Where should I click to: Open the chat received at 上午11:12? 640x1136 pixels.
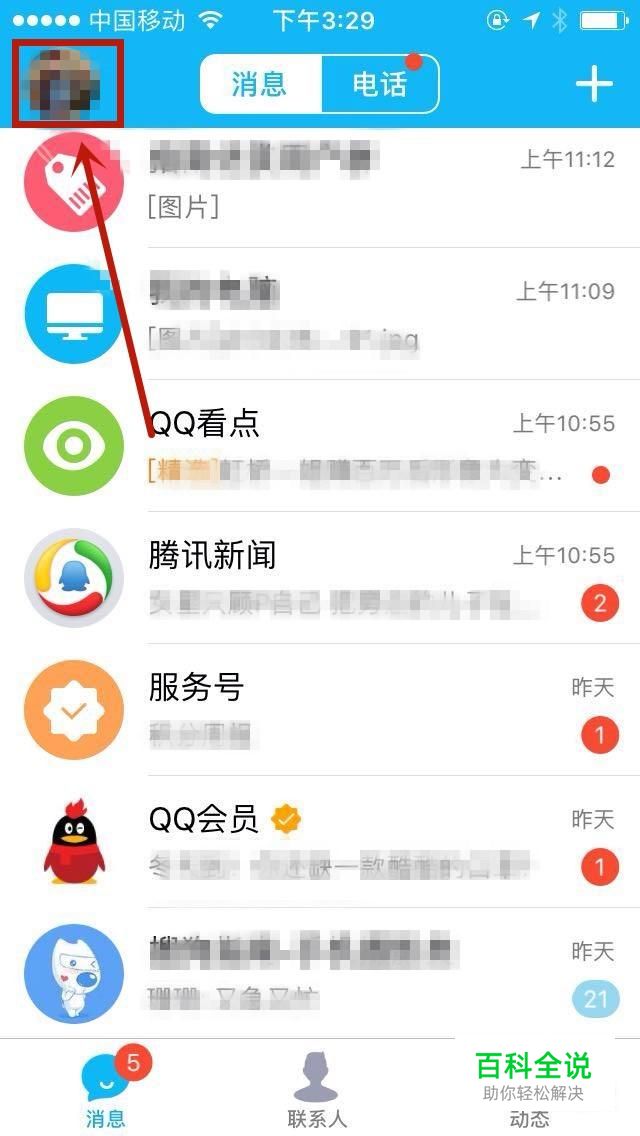pyautogui.click(x=320, y=181)
